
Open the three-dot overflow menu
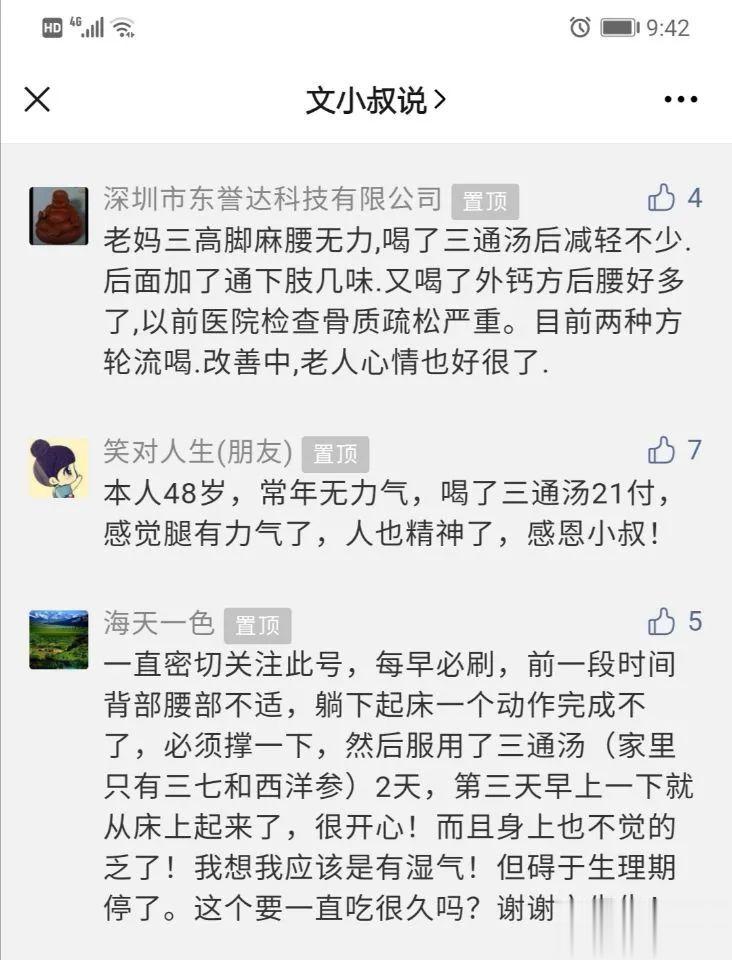pos(681,99)
